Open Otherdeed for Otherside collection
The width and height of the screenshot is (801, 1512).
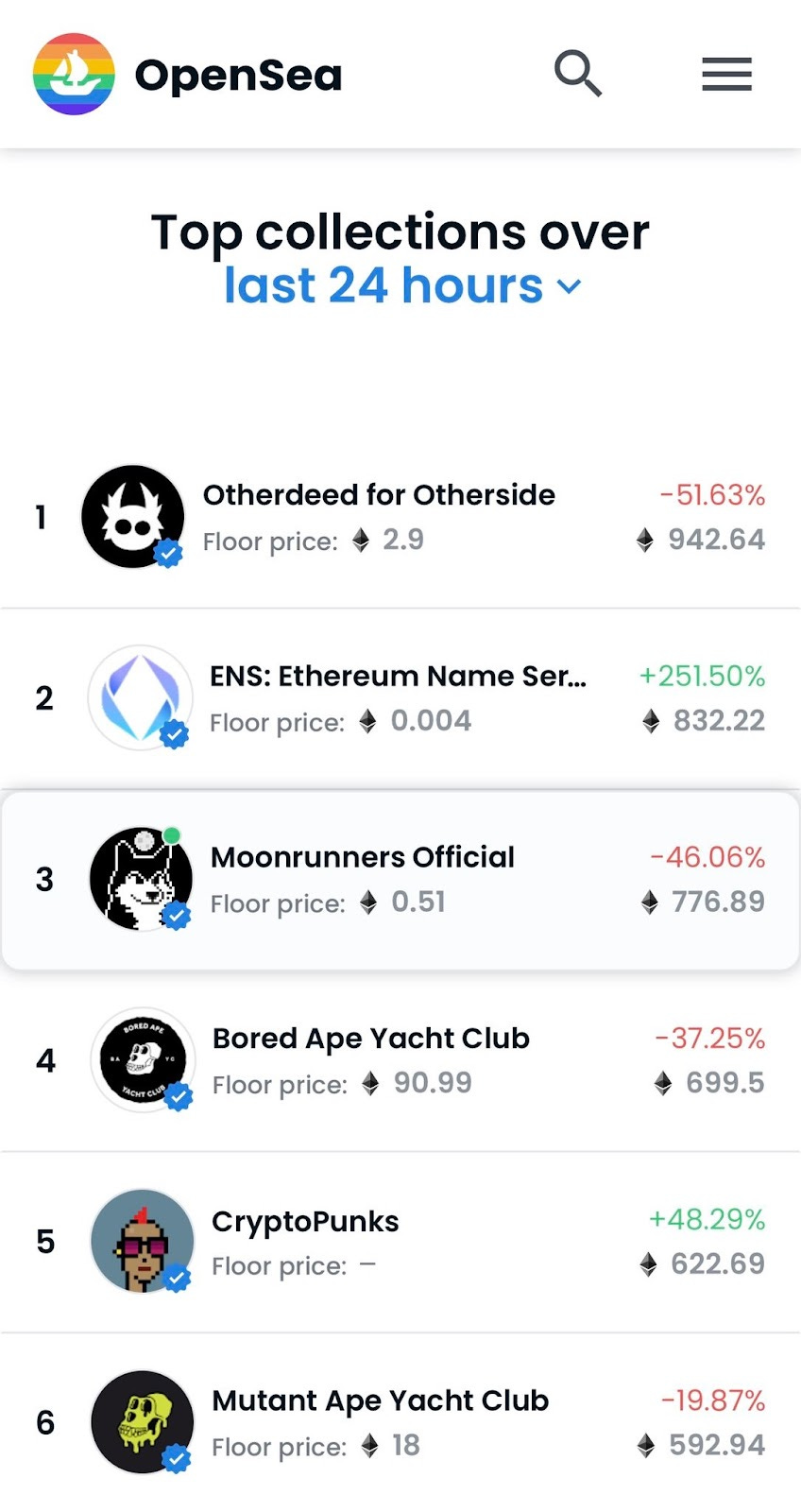(400, 518)
